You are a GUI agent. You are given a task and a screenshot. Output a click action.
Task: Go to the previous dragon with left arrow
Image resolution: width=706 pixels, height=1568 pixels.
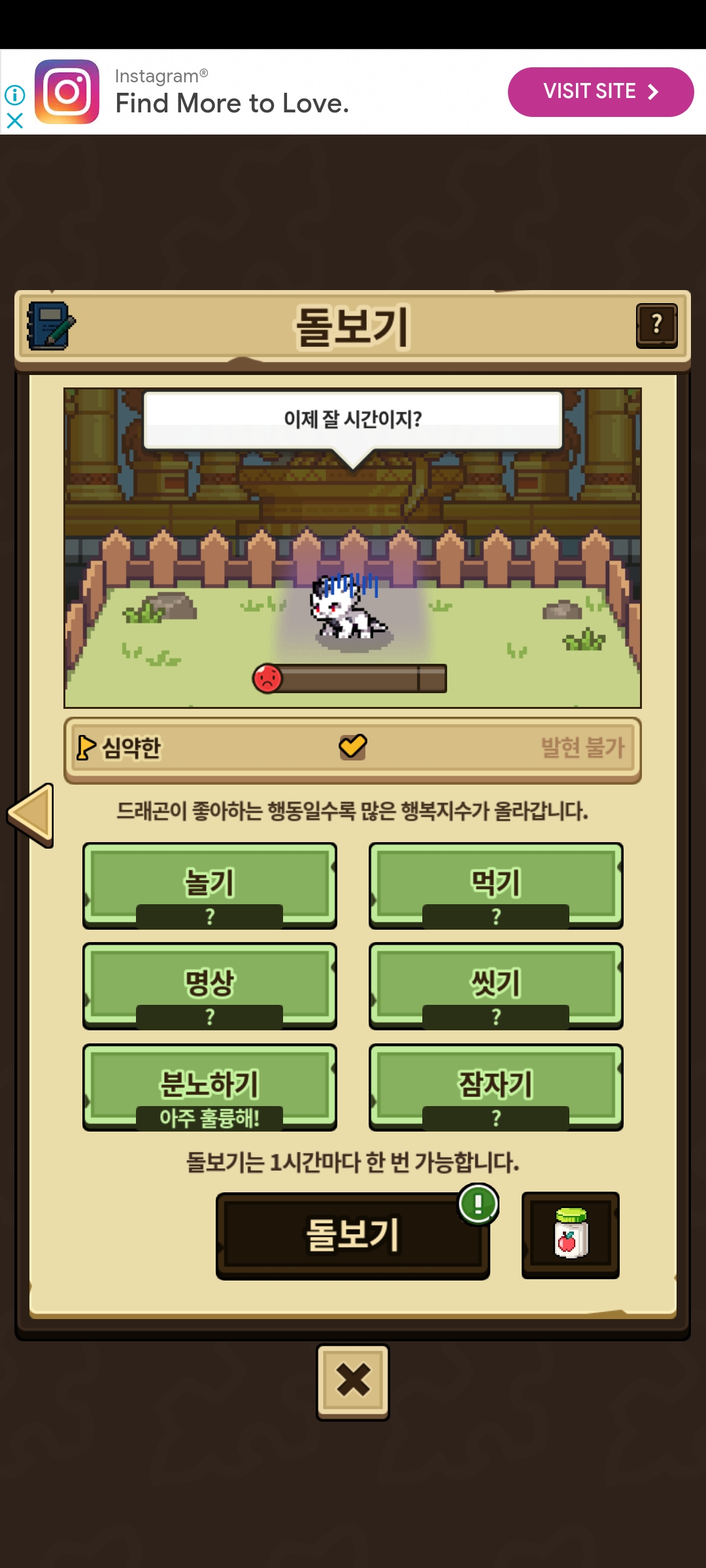(31, 814)
